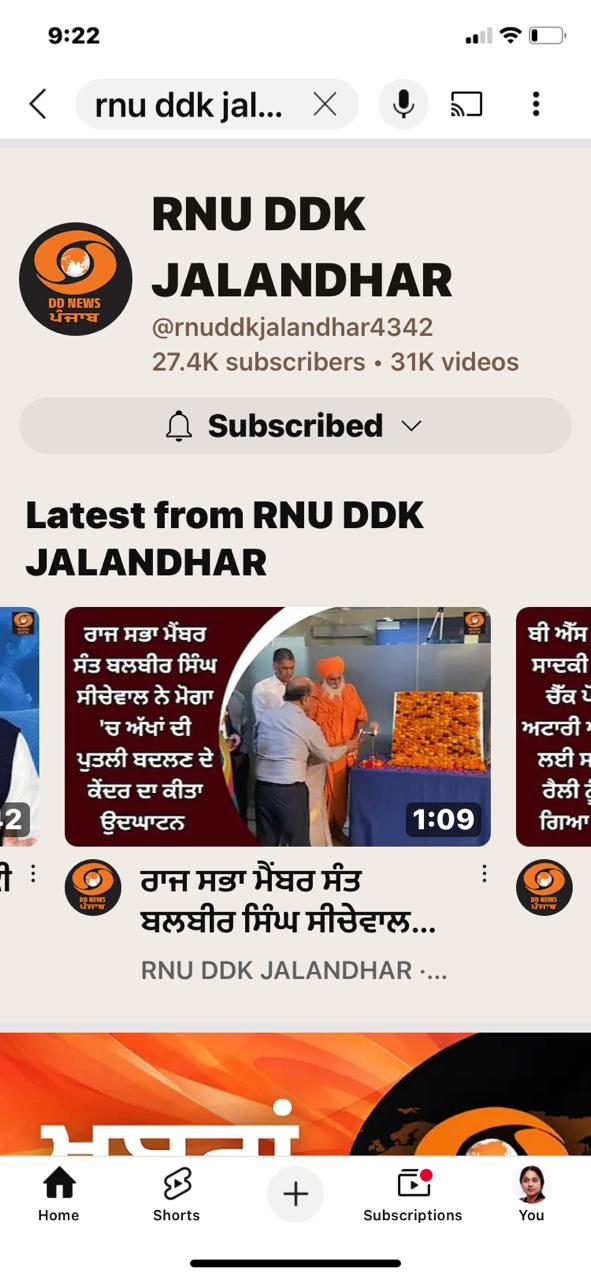591x1280 pixels.
Task: Open the orange channel banner video
Action: pyautogui.click(x=295, y=1094)
